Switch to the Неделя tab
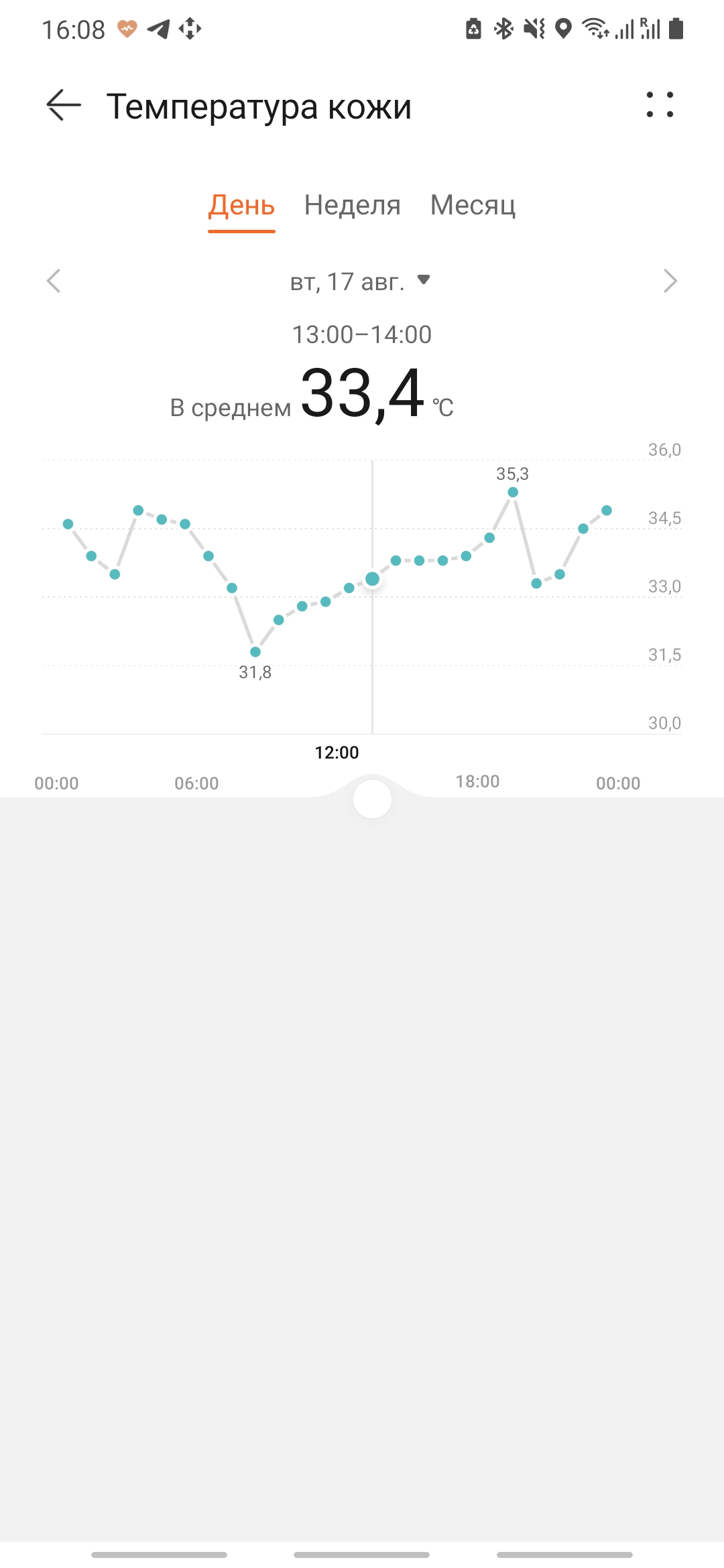This screenshot has width=724, height=1568. [x=352, y=205]
